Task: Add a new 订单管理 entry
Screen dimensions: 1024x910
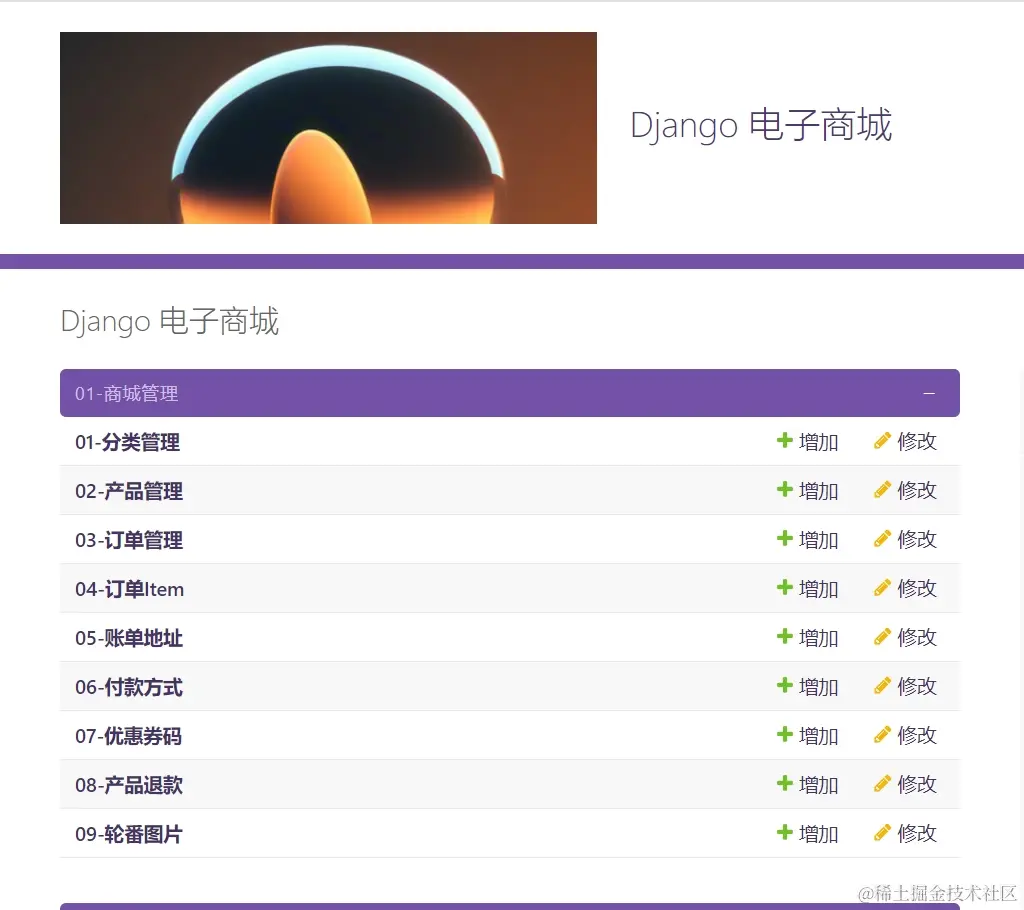Action: (808, 540)
